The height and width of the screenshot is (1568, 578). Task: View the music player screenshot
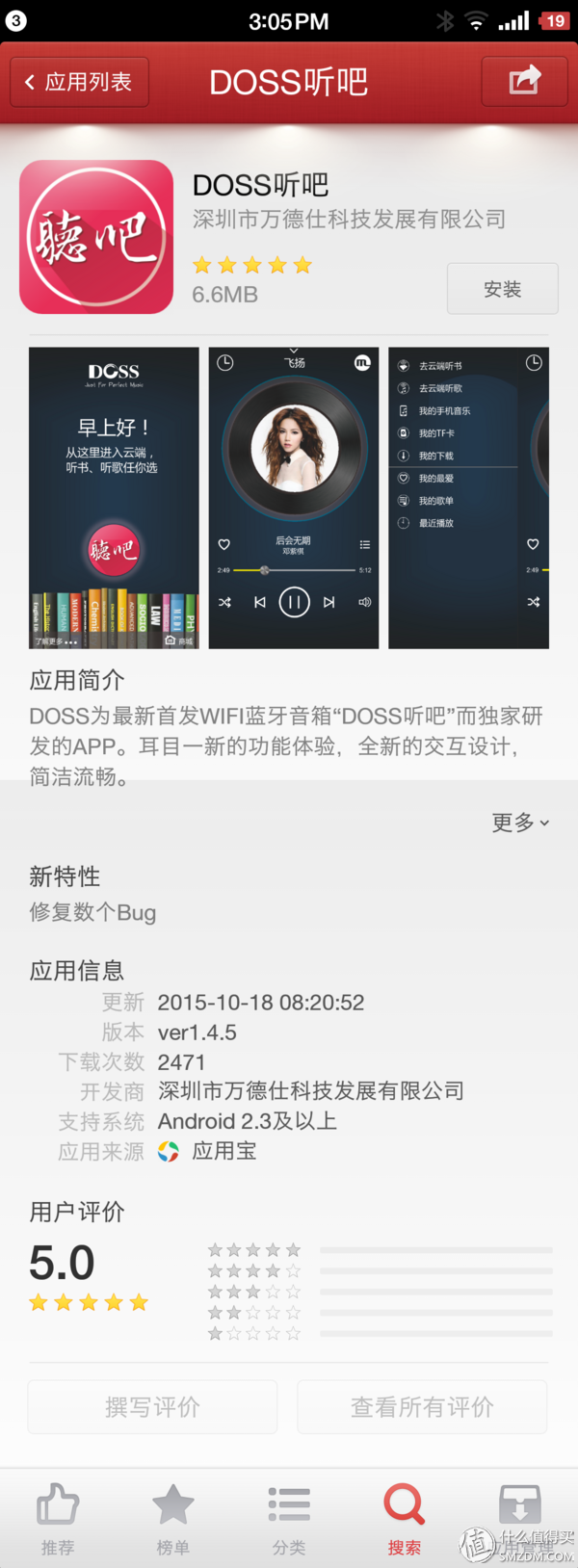[x=294, y=498]
